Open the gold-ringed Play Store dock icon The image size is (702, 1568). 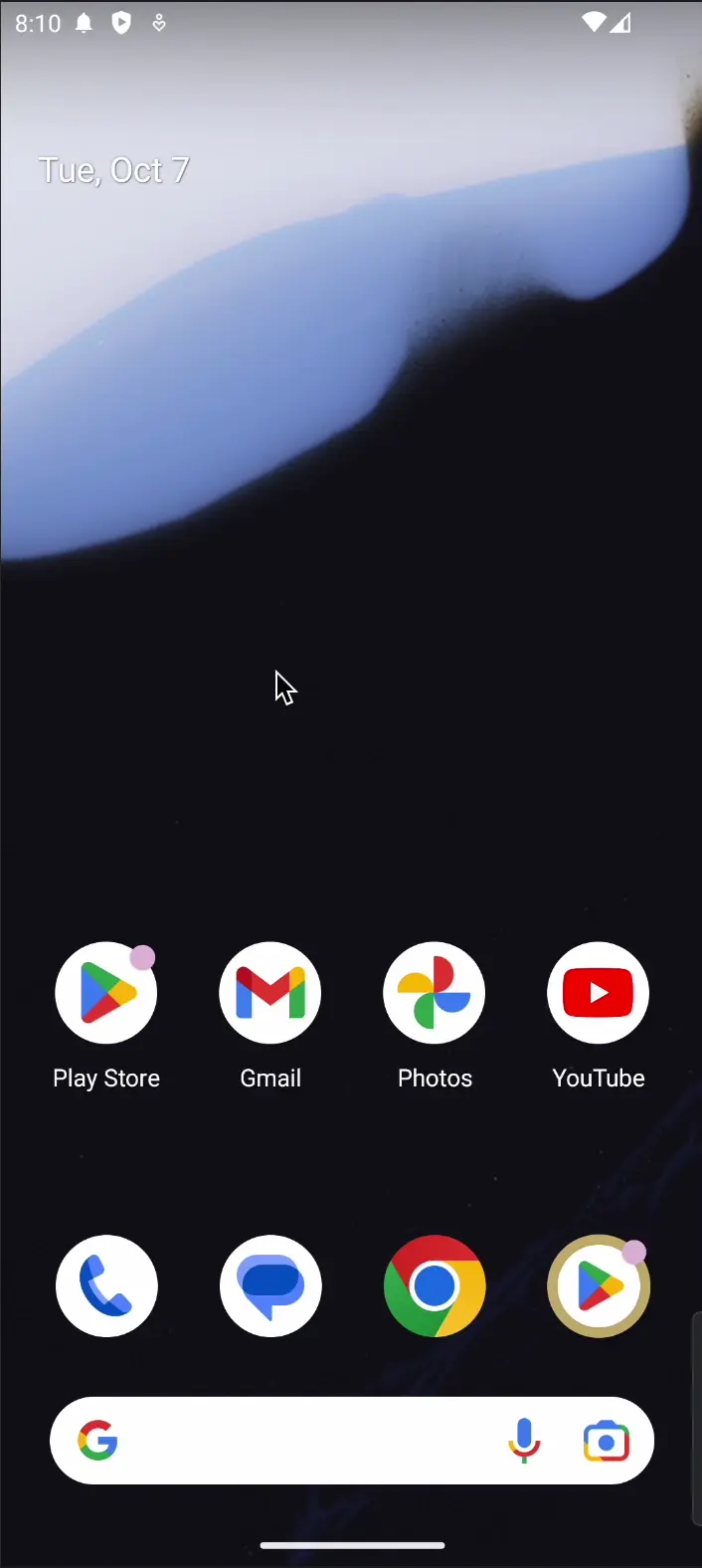click(599, 1285)
